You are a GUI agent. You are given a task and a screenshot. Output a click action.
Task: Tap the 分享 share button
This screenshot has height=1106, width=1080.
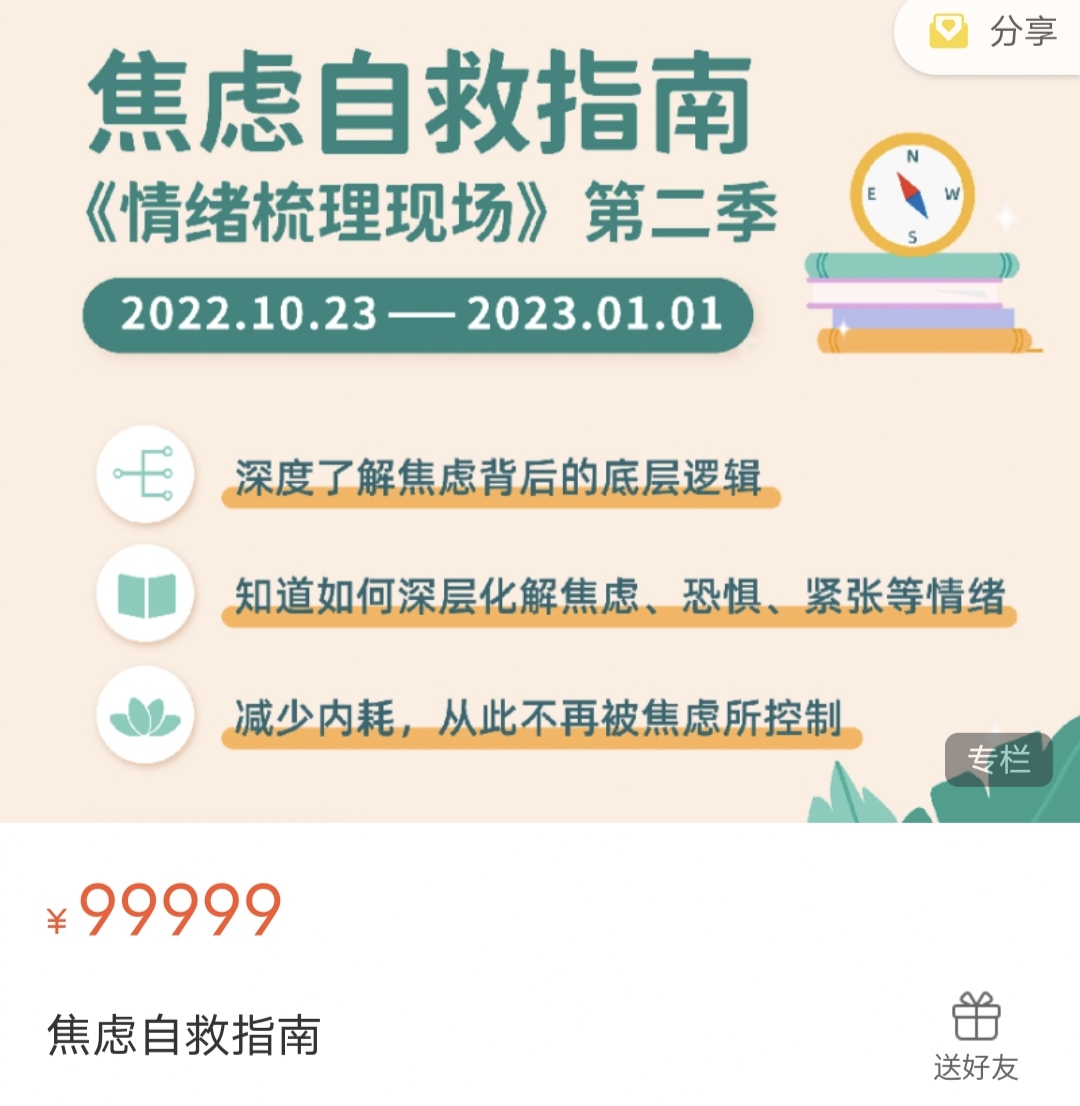pyautogui.click(x=992, y=33)
